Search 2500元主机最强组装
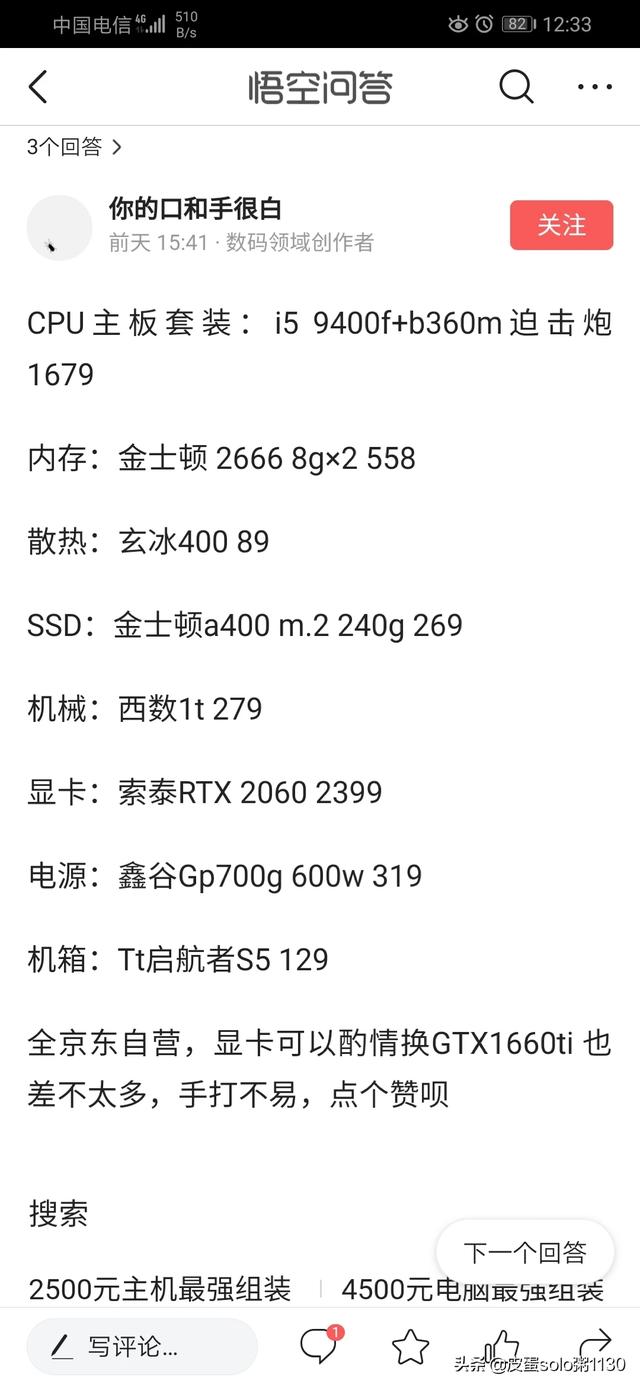 (160, 1289)
